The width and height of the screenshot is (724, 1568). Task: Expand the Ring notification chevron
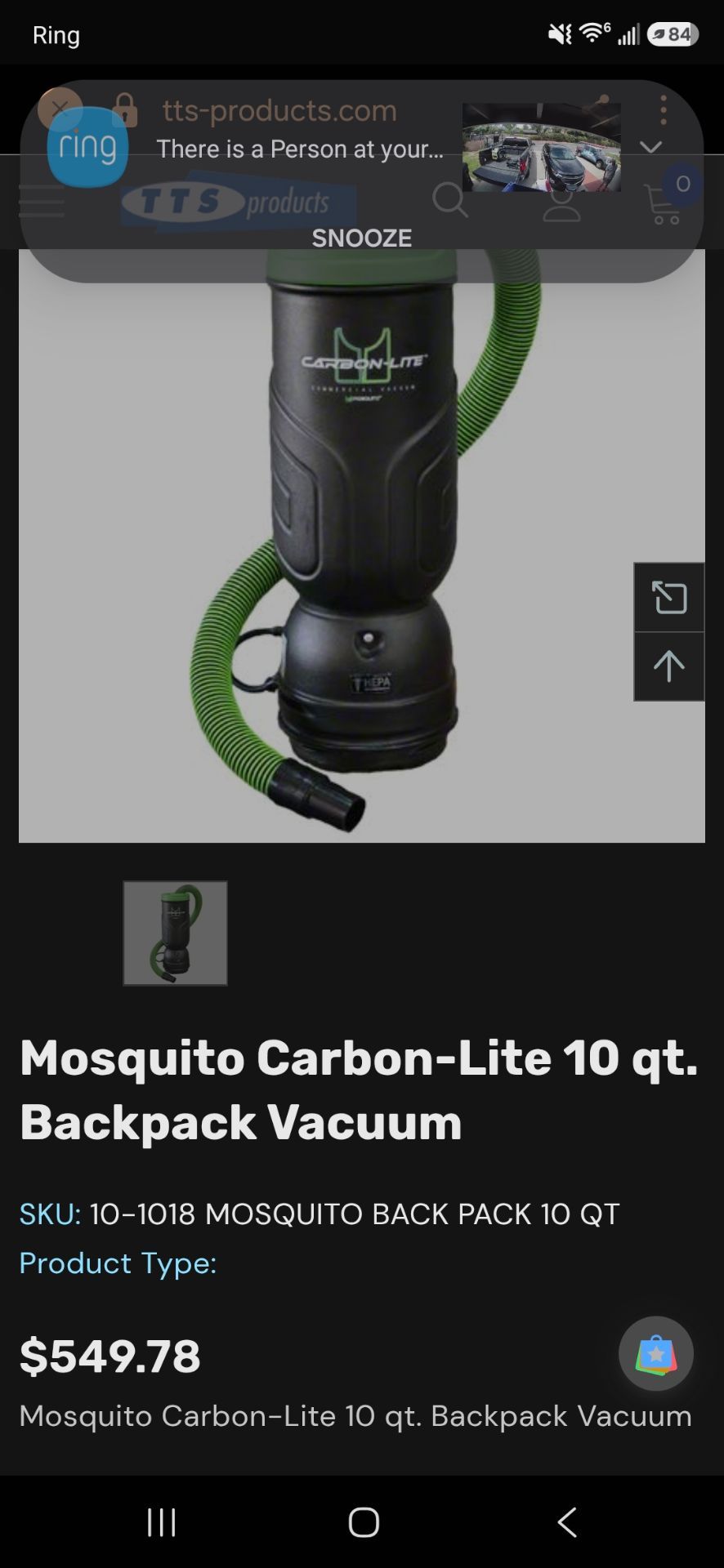[x=650, y=147]
